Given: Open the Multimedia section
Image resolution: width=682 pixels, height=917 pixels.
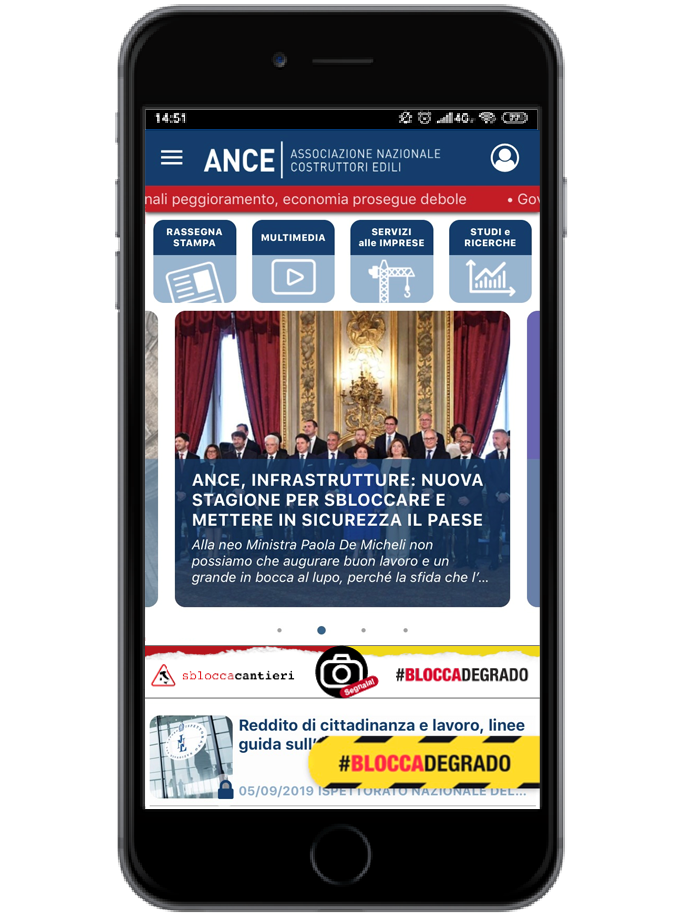Looking at the screenshot, I should click(x=293, y=262).
